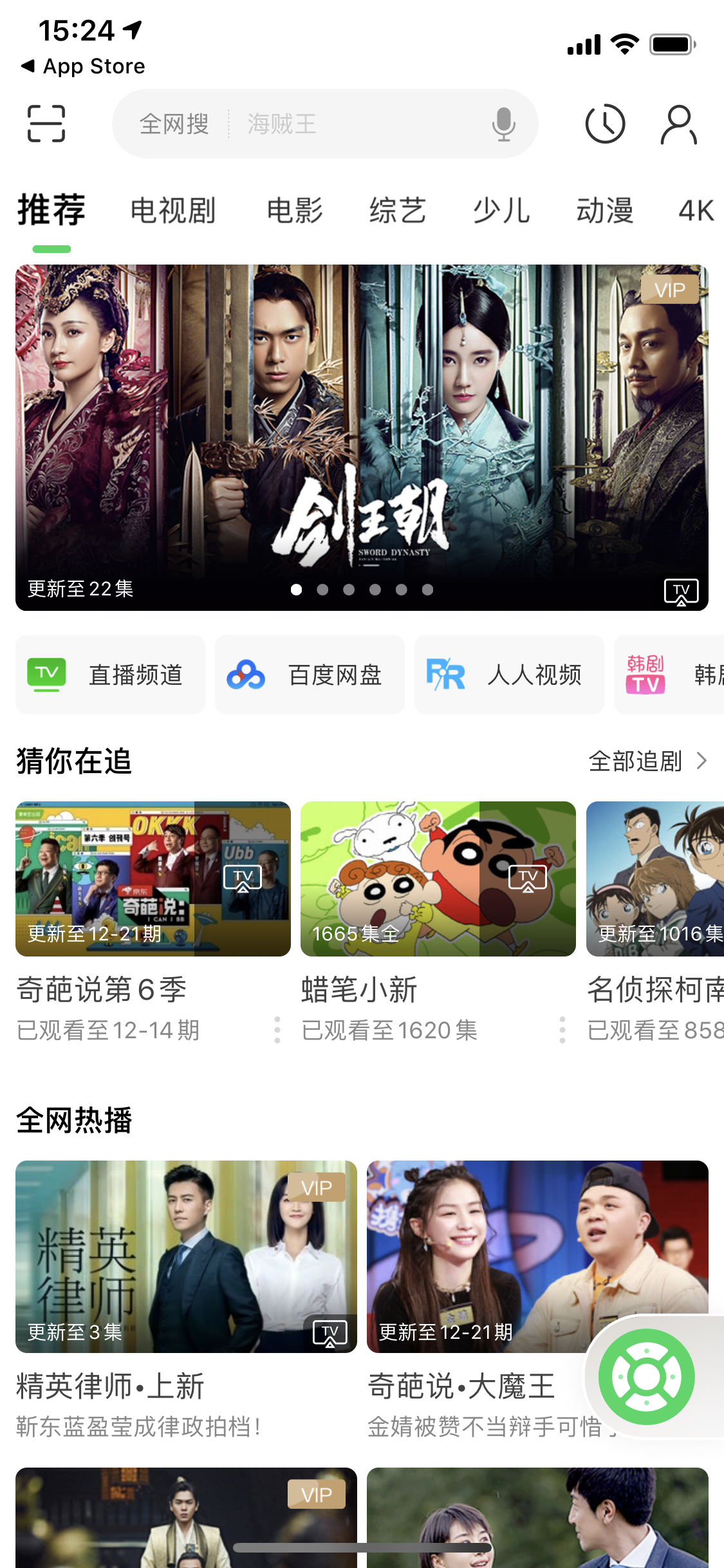Open 直播频道 live channels

point(110,675)
